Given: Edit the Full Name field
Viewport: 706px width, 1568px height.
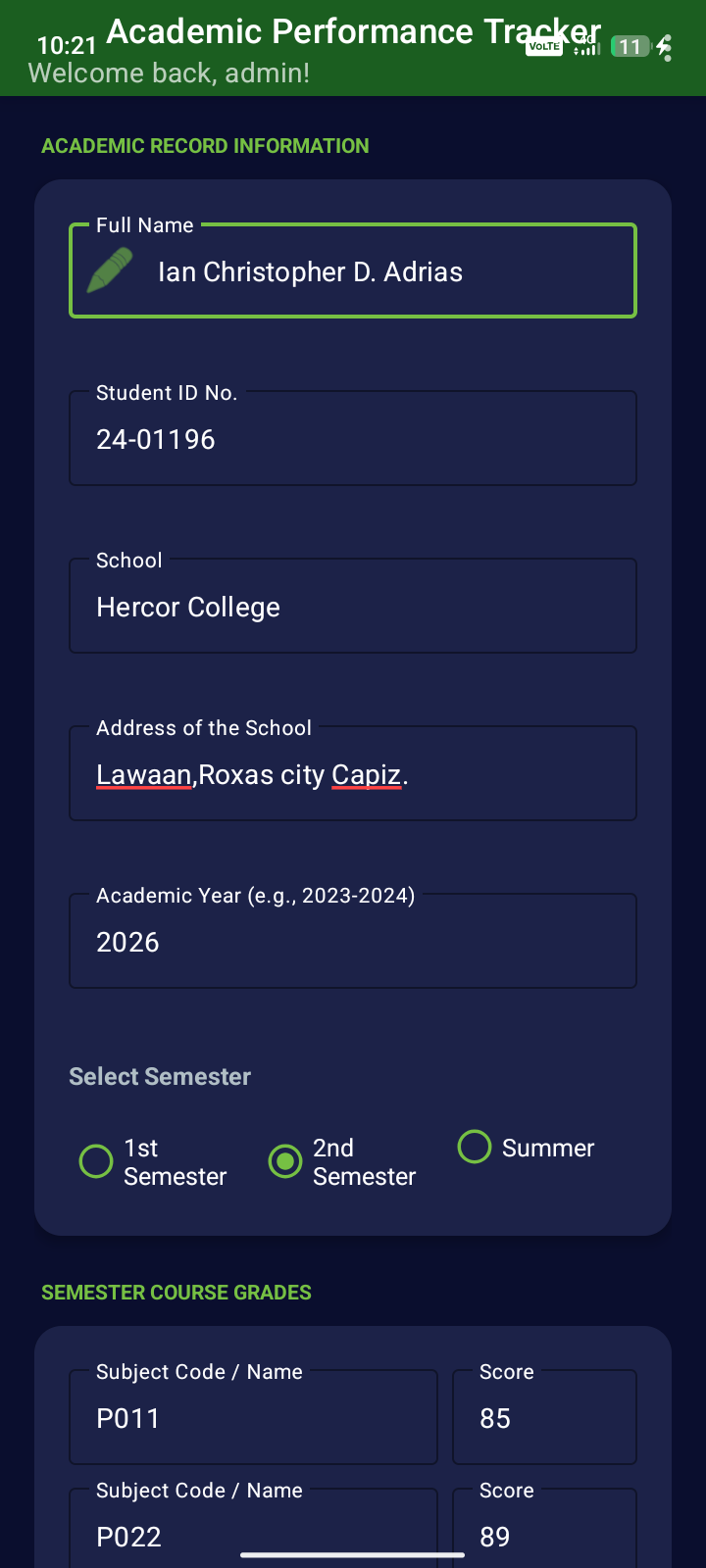Looking at the screenshot, I should point(353,270).
